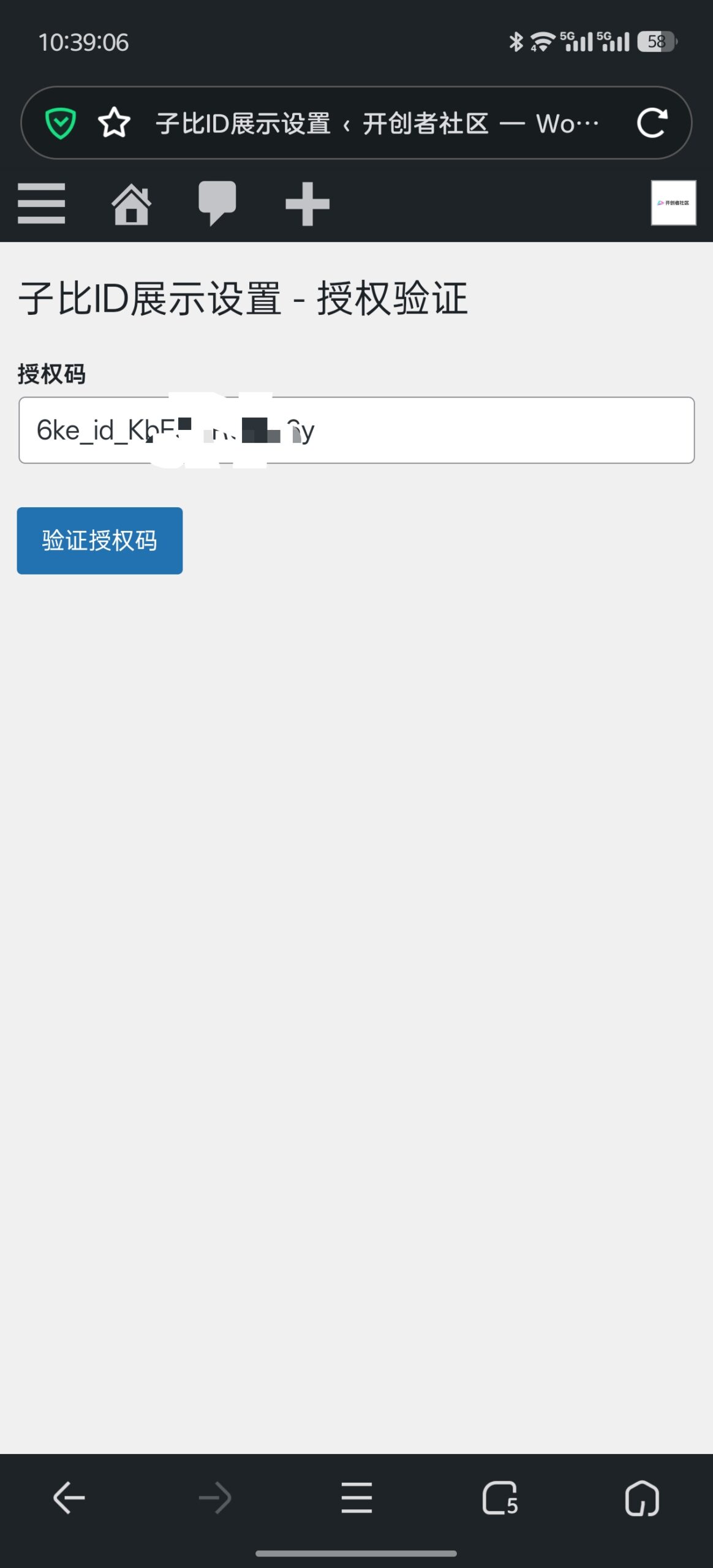Open the comments bubble icon
Screen dimensions: 713x1568
point(217,203)
